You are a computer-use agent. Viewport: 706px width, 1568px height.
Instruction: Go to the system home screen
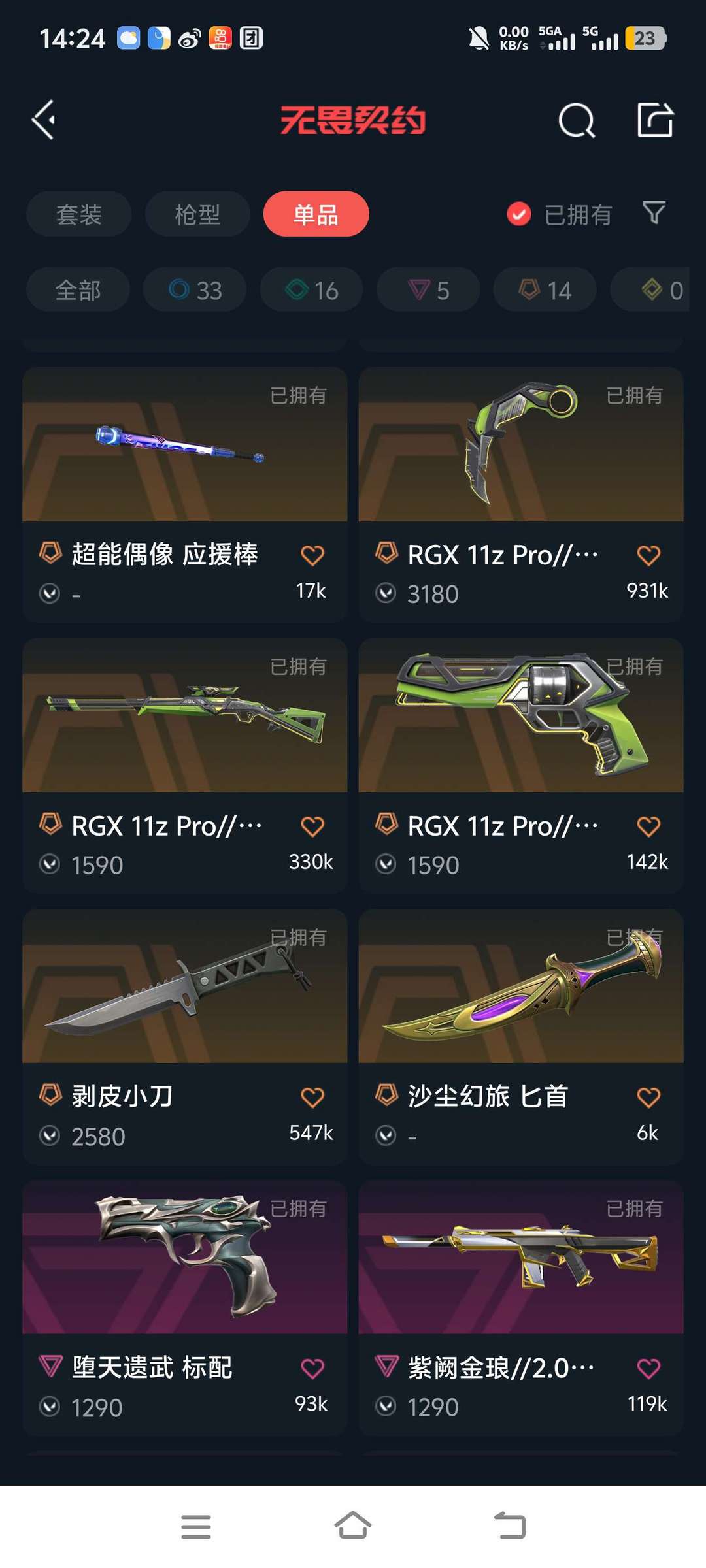click(353, 1526)
